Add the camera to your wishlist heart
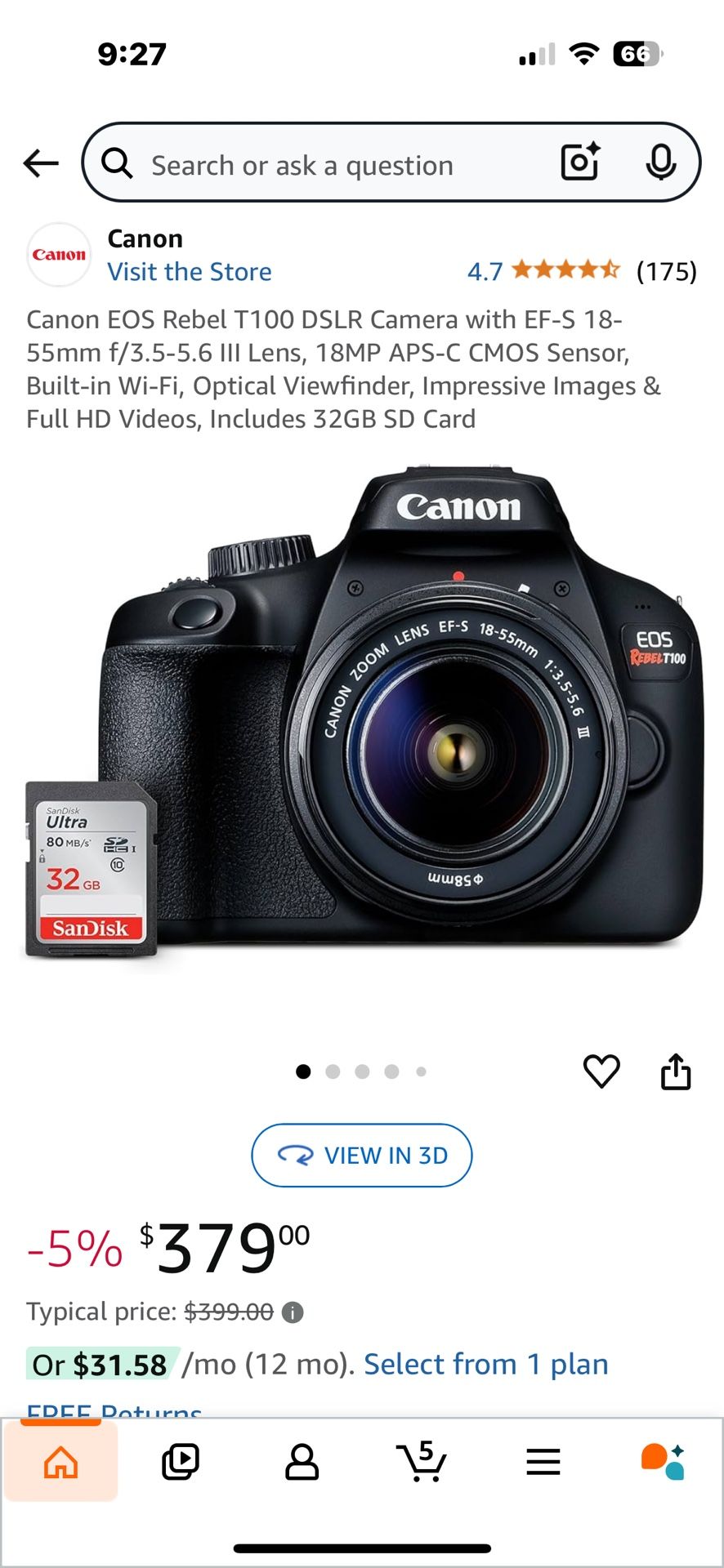Viewport: 724px width, 1568px height. (602, 1071)
